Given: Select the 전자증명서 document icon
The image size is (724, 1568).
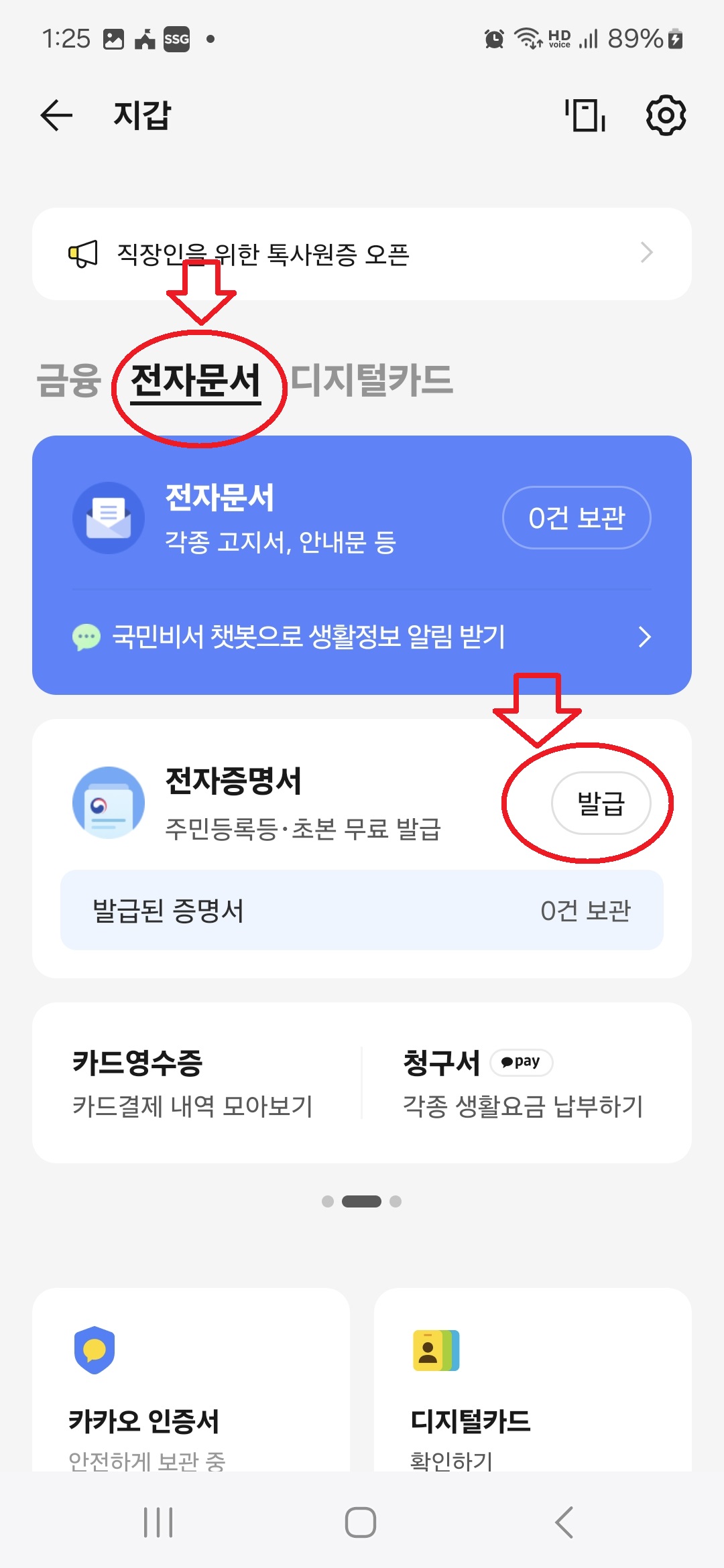Looking at the screenshot, I should click(107, 804).
